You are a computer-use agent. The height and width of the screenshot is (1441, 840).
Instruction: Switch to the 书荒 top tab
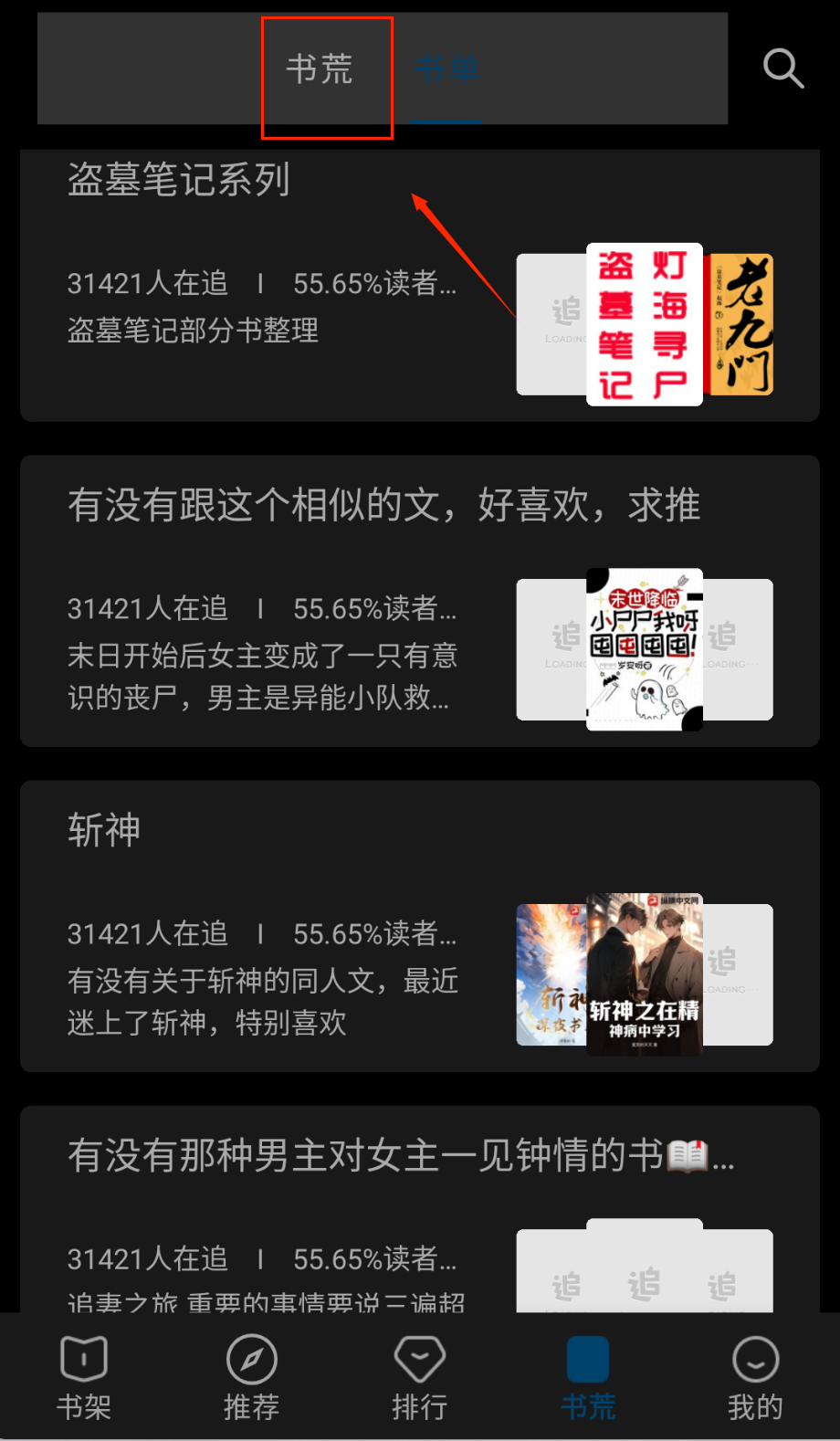click(x=320, y=69)
